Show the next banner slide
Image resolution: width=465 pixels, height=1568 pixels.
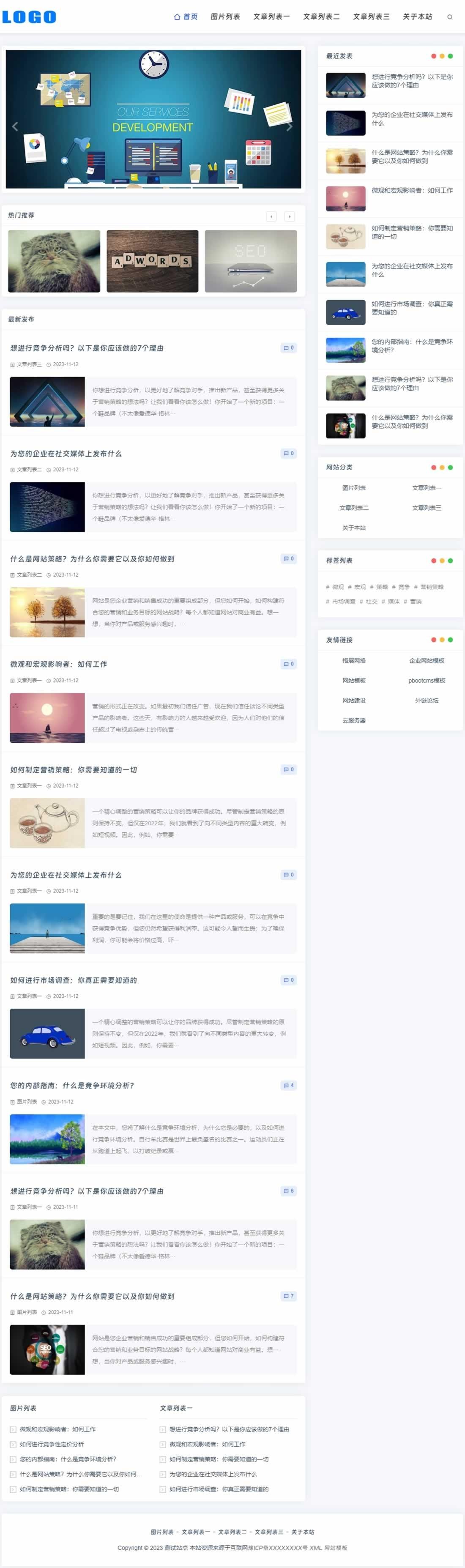pyautogui.click(x=289, y=126)
